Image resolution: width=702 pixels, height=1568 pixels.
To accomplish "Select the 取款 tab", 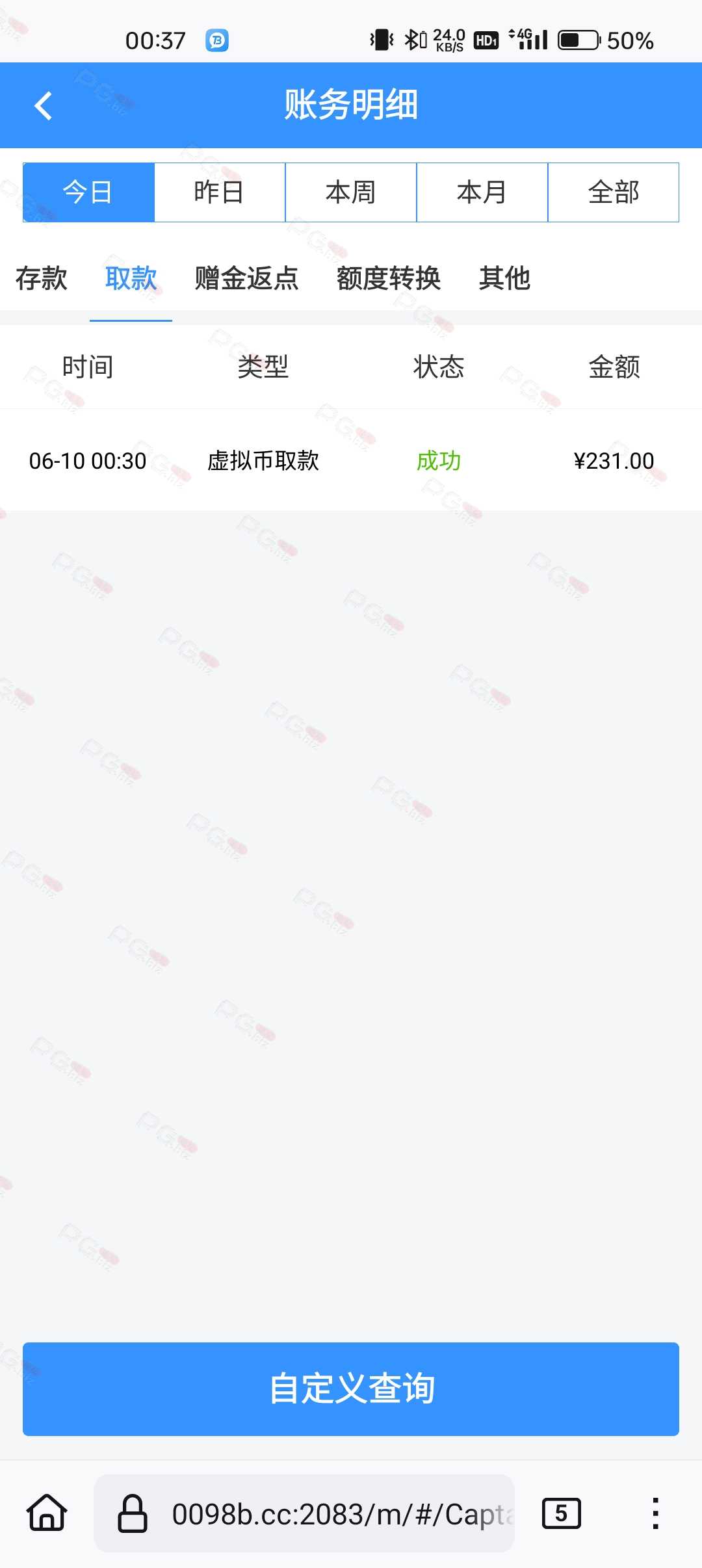I will [x=131, y=279].
